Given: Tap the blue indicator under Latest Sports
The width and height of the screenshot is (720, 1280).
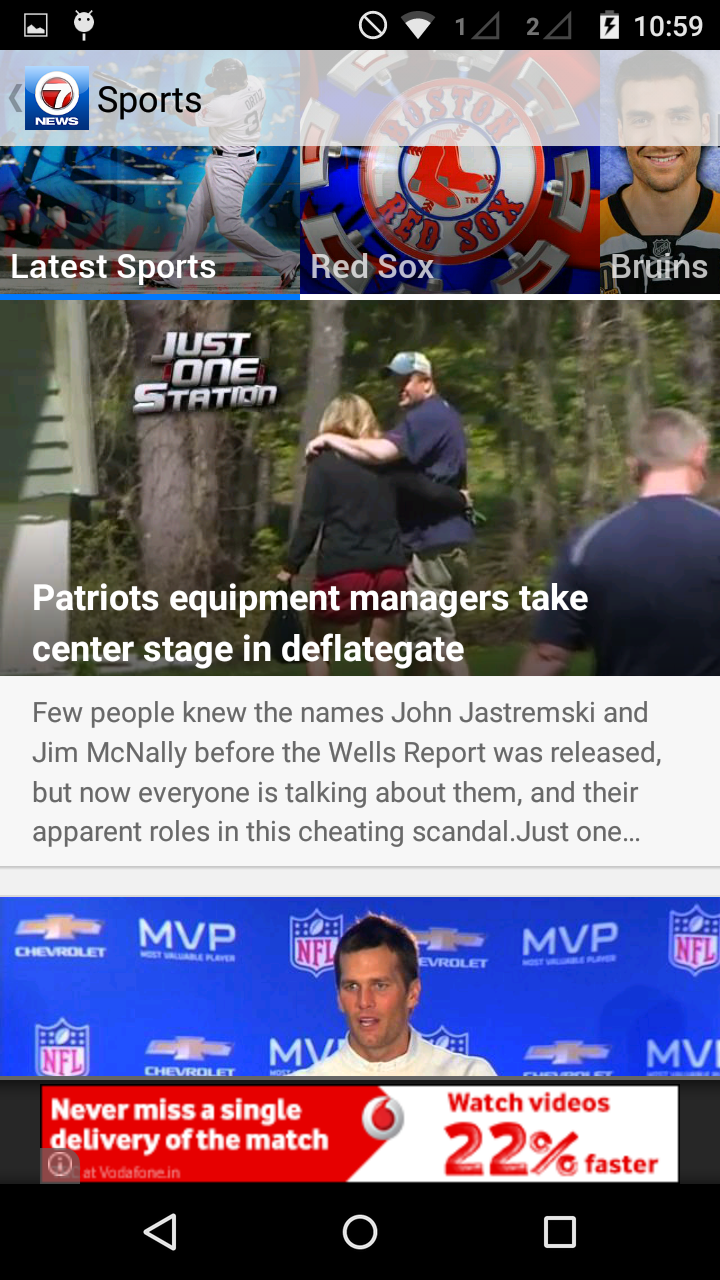Looking at the screenshot, I should tap(150, 295).
